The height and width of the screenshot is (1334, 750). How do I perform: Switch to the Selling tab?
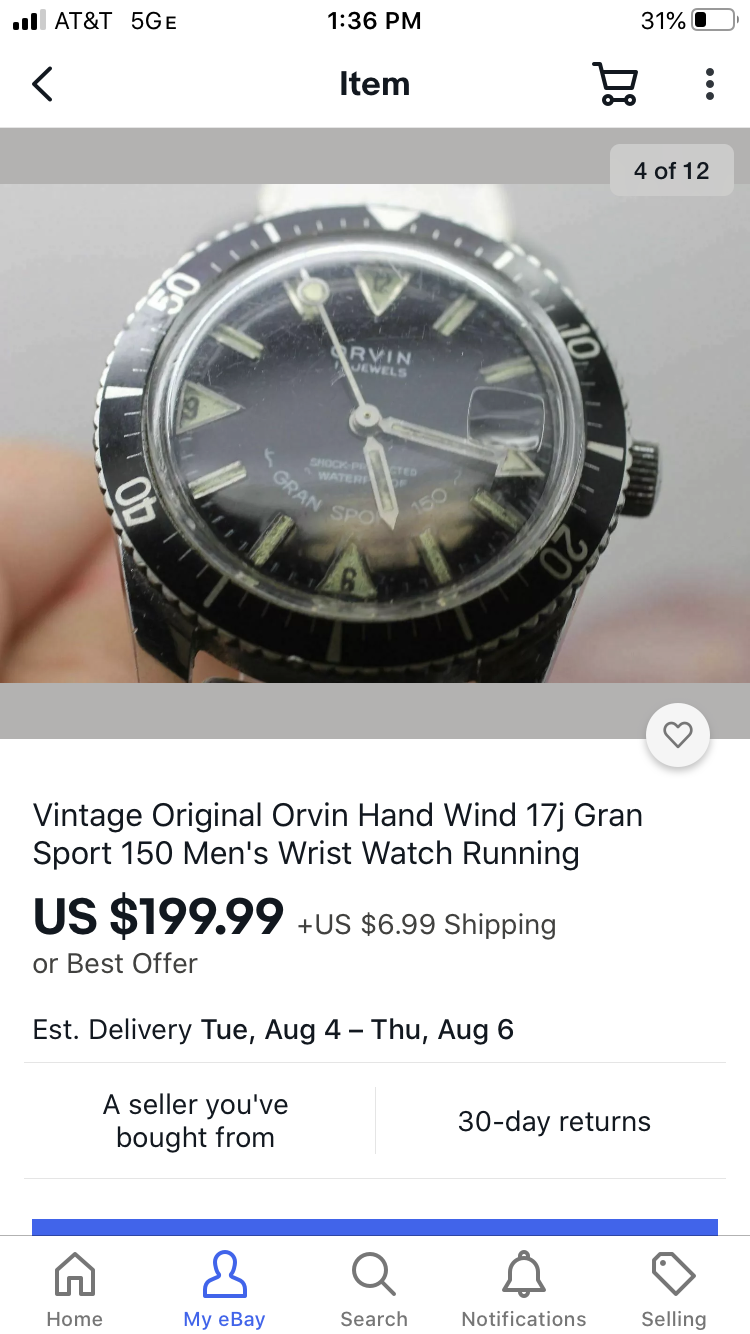coord(673,1290)
